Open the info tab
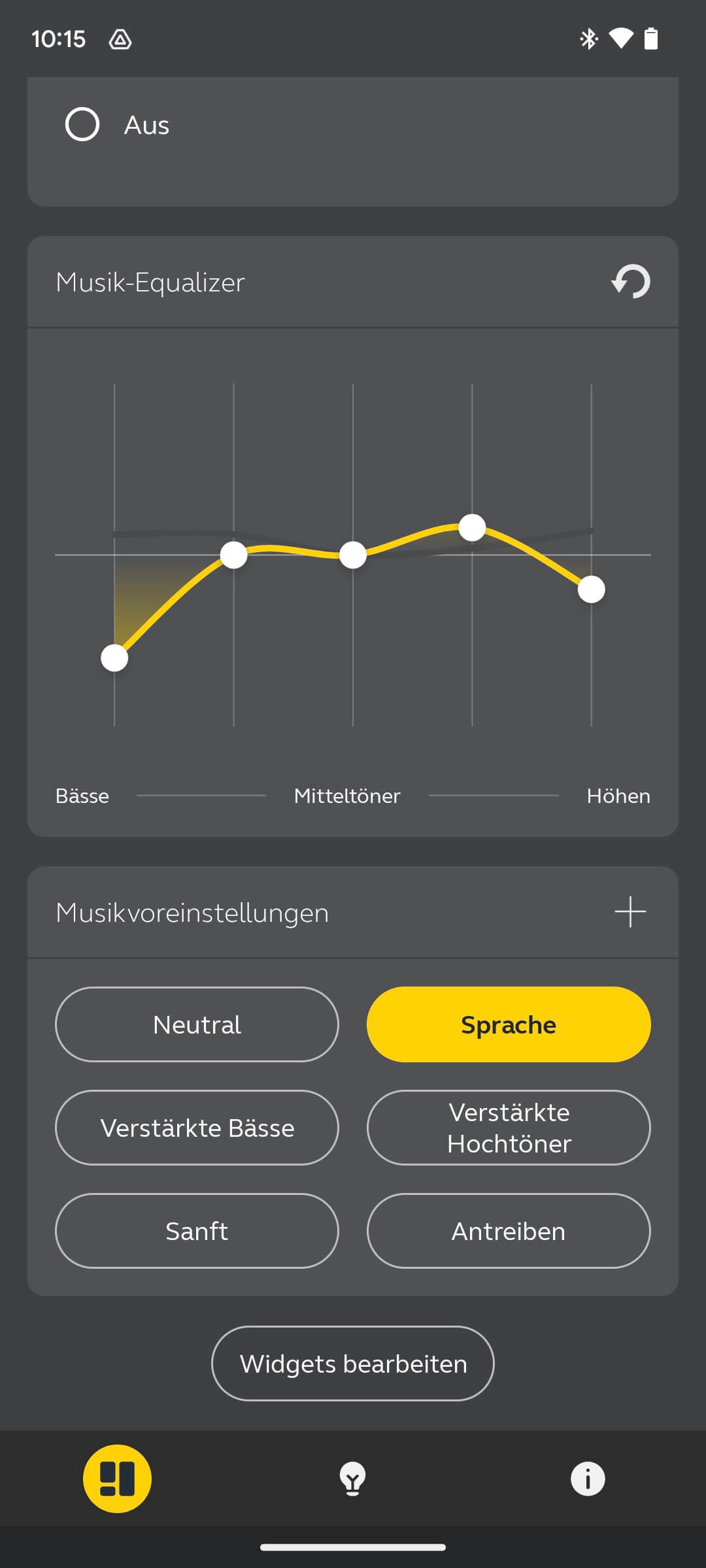The width and height of the screenshot is (706, 1568). (x=588, y=1478)
